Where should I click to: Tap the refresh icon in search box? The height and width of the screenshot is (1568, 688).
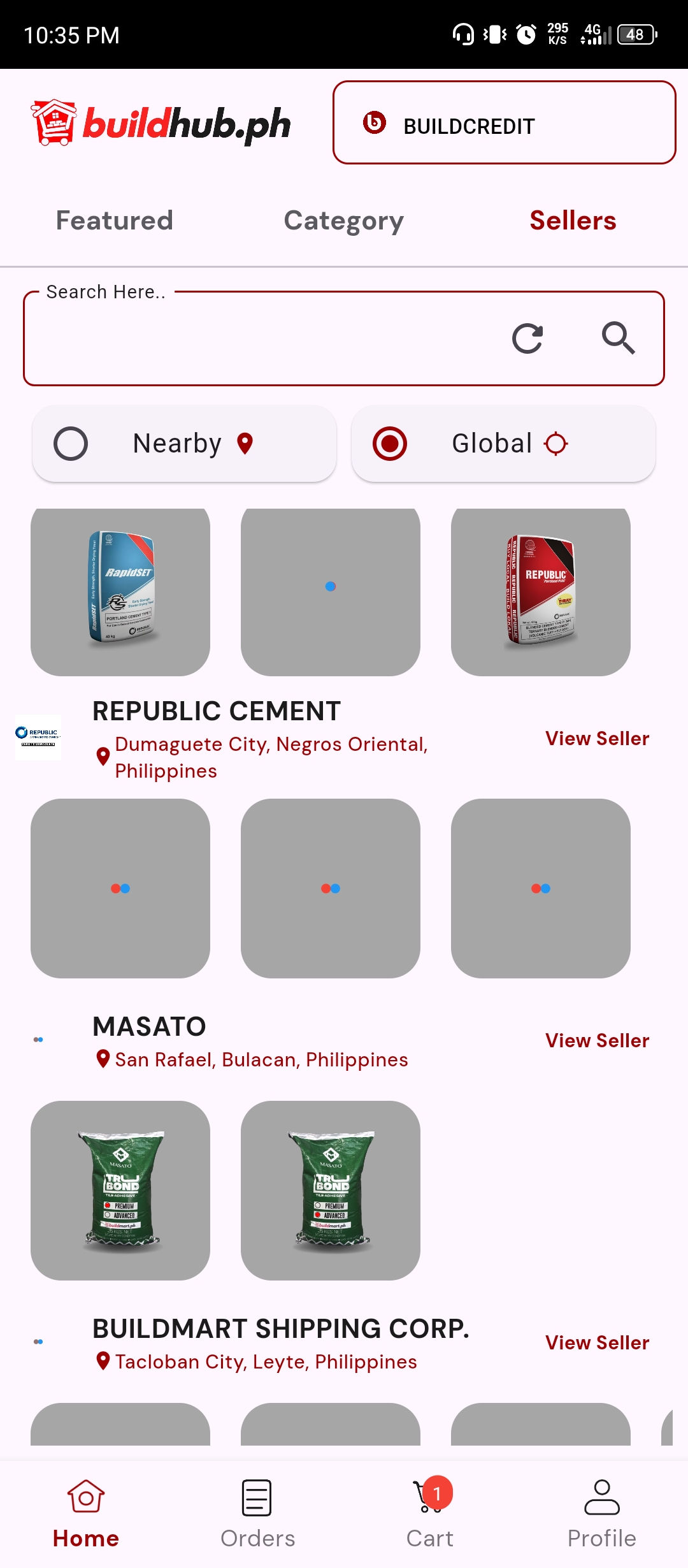pos(527,338)
